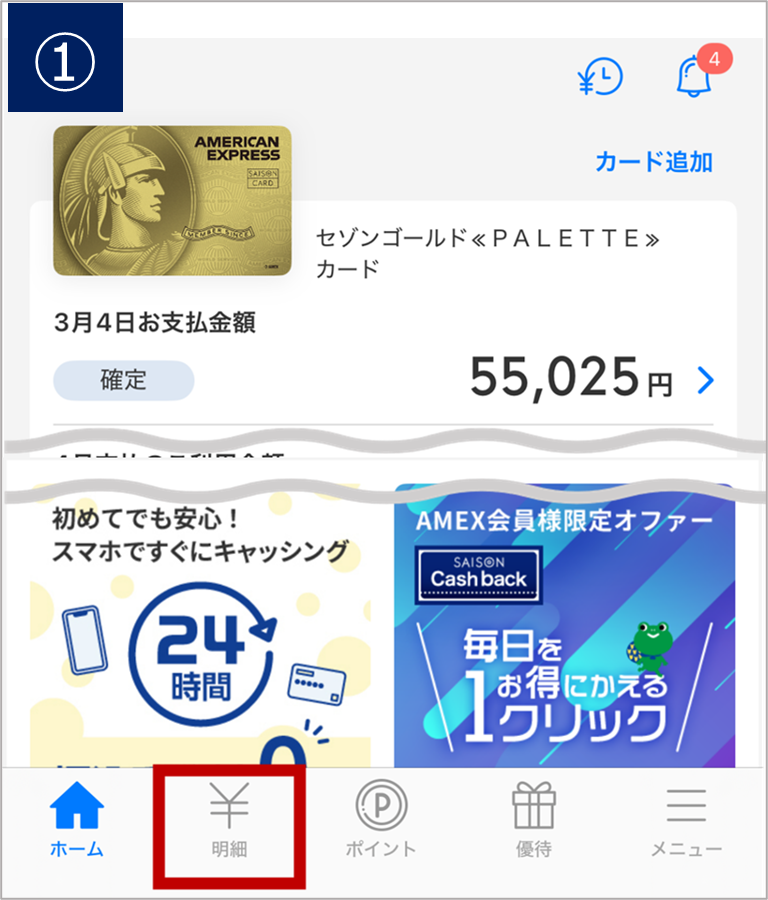
Task: Tap カード追加 to add a card
Action: pos(654,162)
